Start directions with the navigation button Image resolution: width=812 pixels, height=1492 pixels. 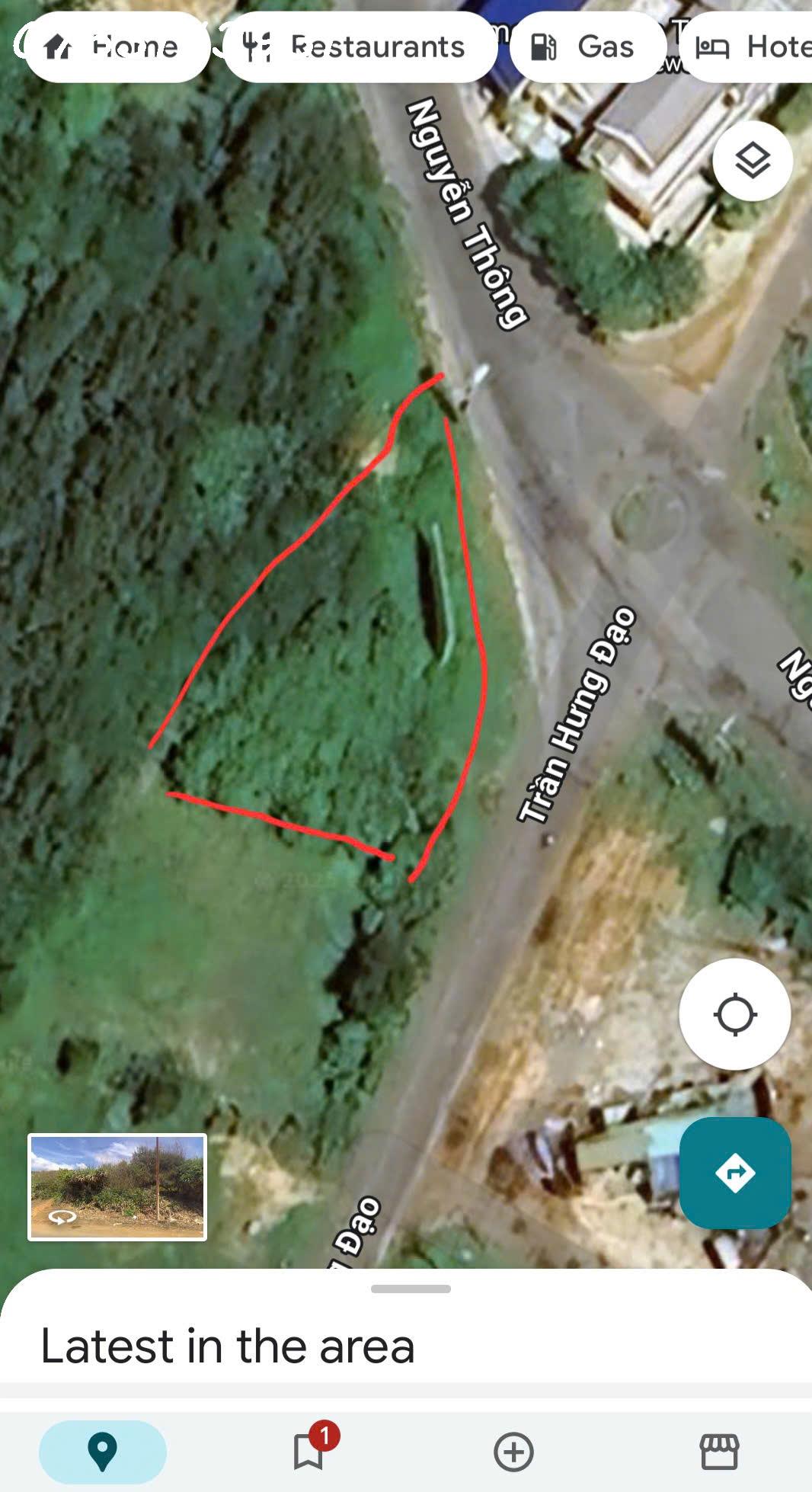[734, 1173]
